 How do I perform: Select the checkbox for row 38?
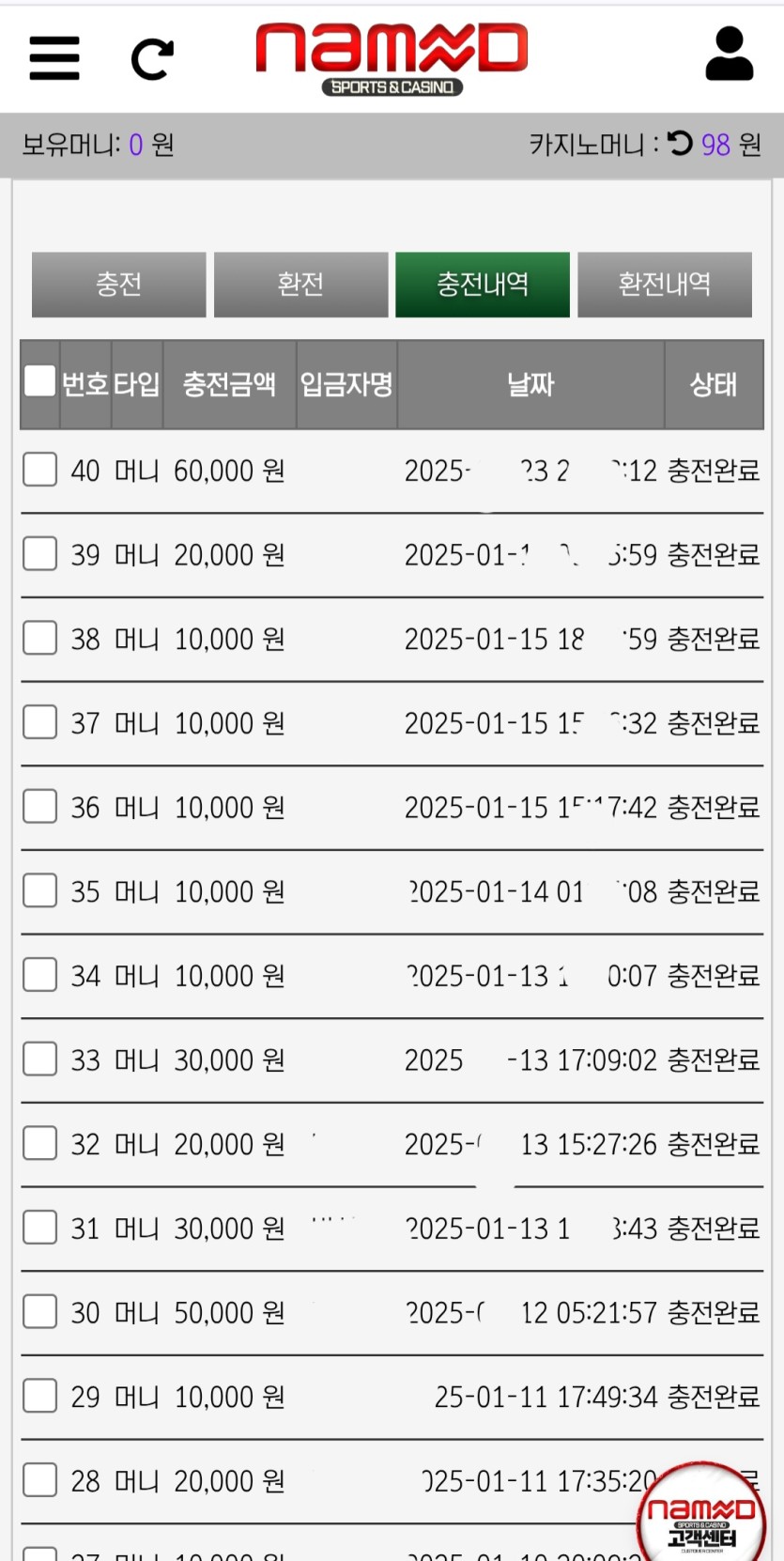(39, 639)
